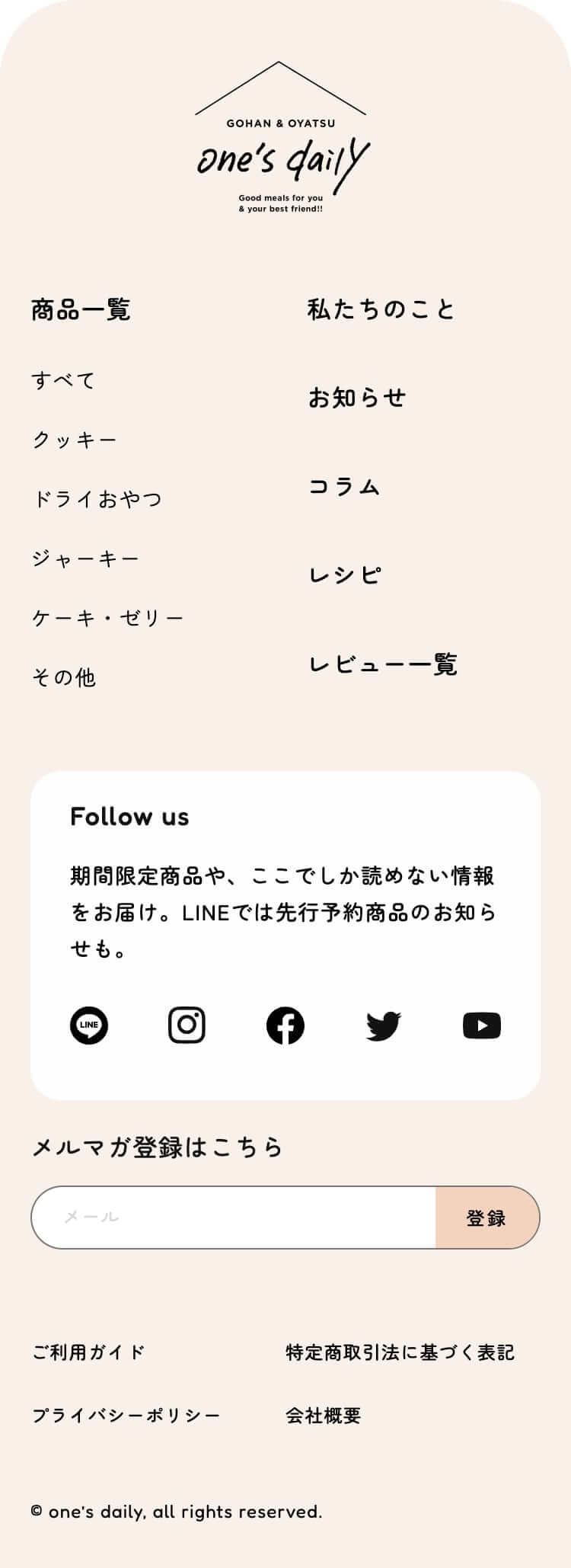This screenshot has height=1568, width=571.
Task: Open the YouTube icon
Action: click(481, 1026)
